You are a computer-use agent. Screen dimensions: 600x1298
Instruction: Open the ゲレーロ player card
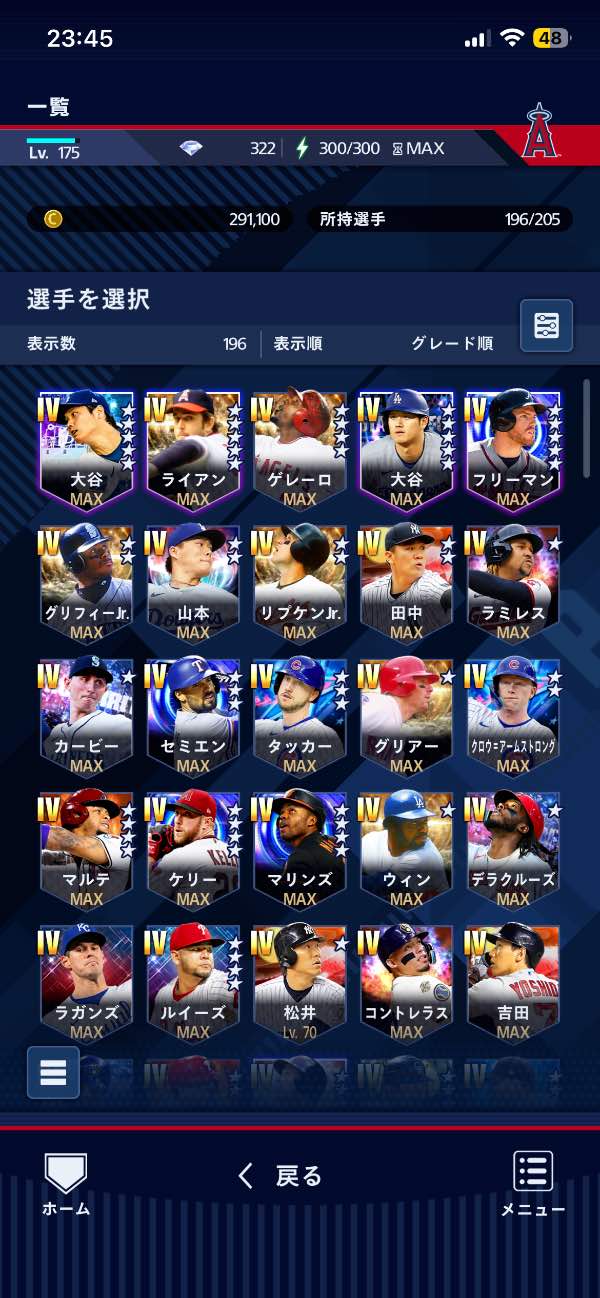coord(300,449)
